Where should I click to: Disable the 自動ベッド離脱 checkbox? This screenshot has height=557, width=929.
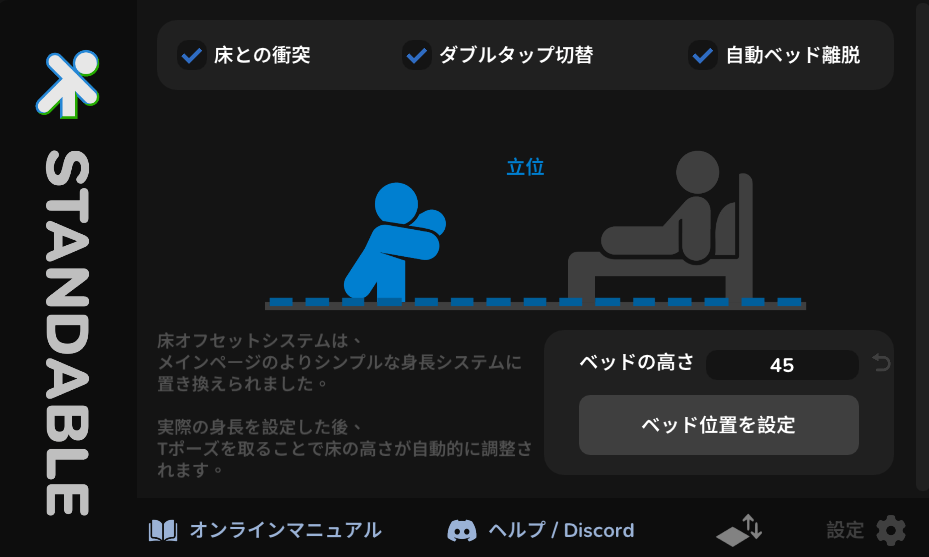tap(703, 55)
